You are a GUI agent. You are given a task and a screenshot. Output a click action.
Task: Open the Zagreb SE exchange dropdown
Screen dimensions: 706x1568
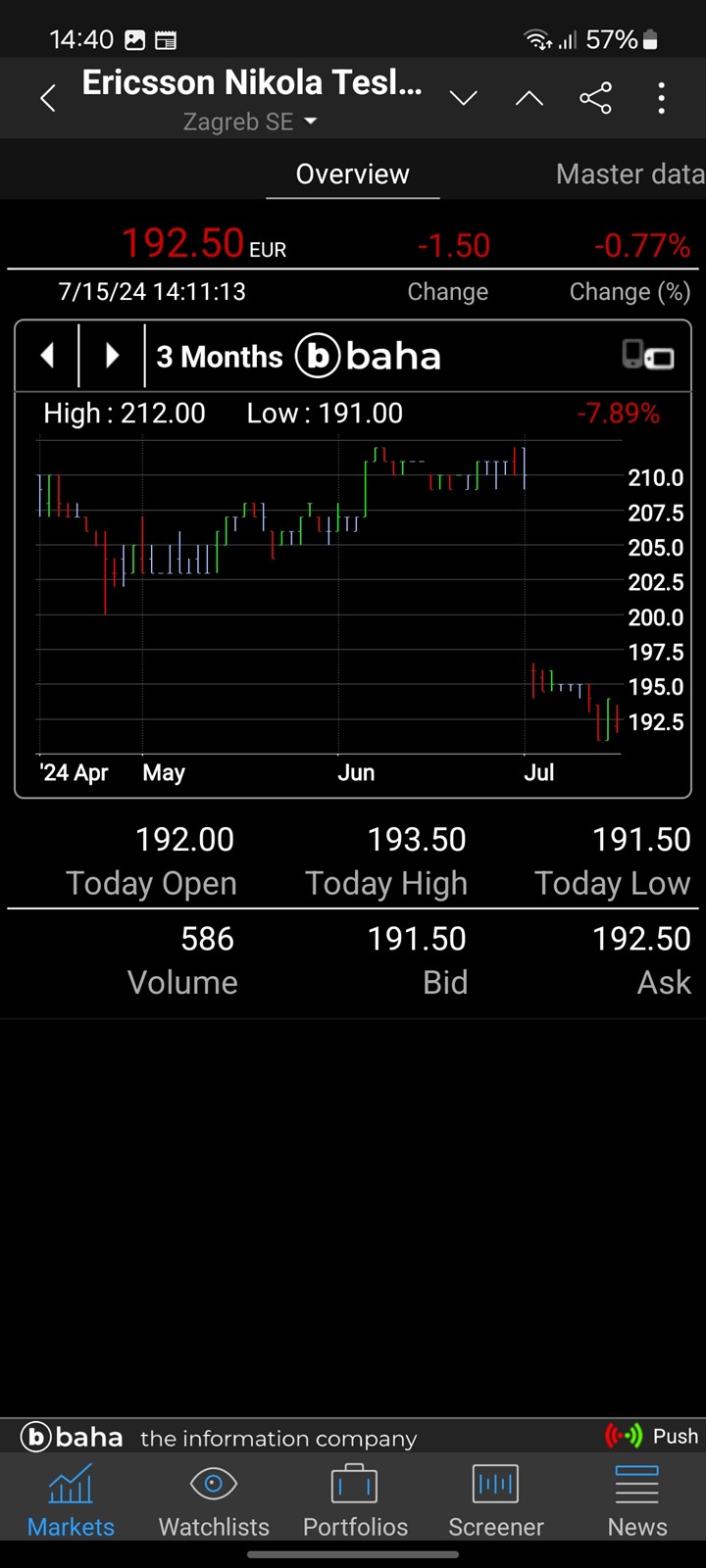250,122
